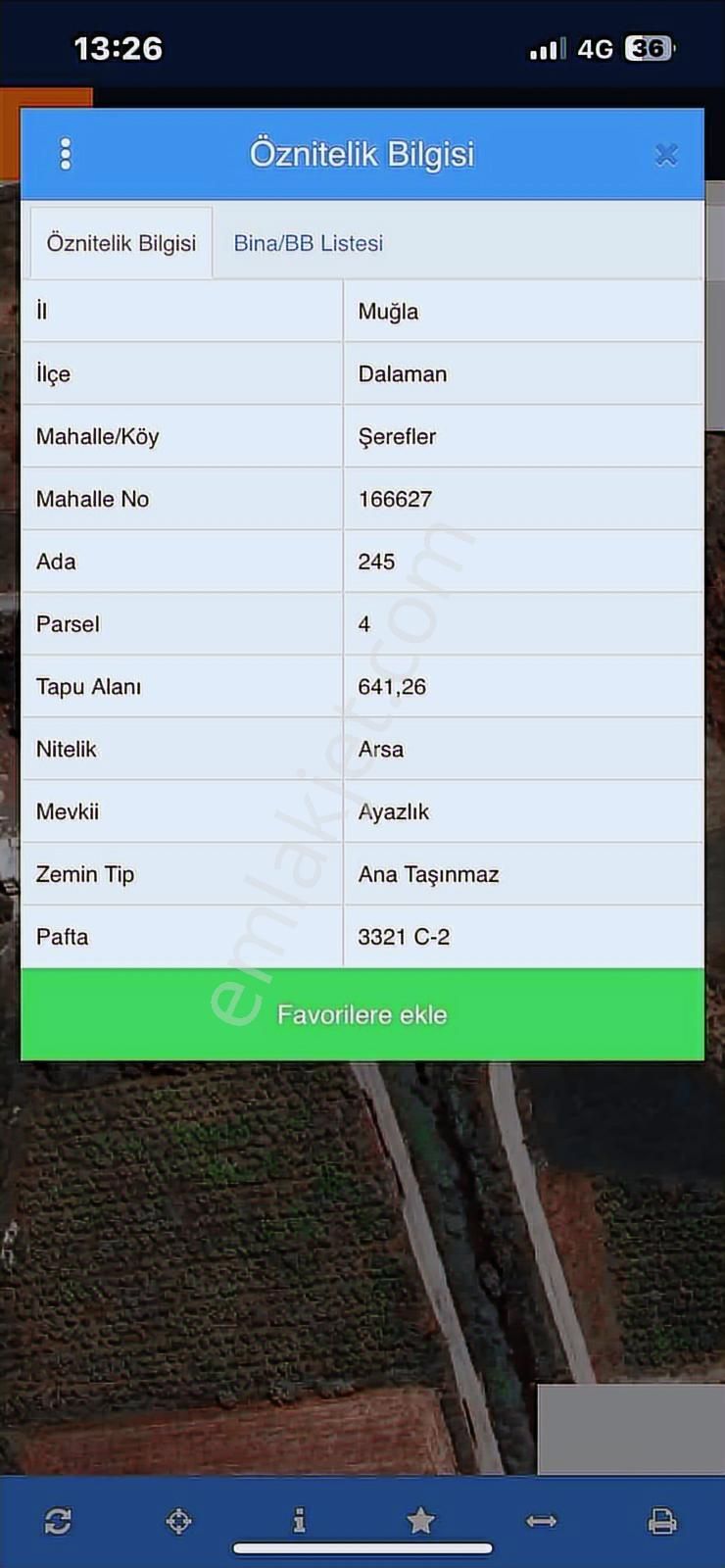The image size is (725, 1568).
Task: Open the info icon in the bottom toolbar
Action: point(299,1520)
